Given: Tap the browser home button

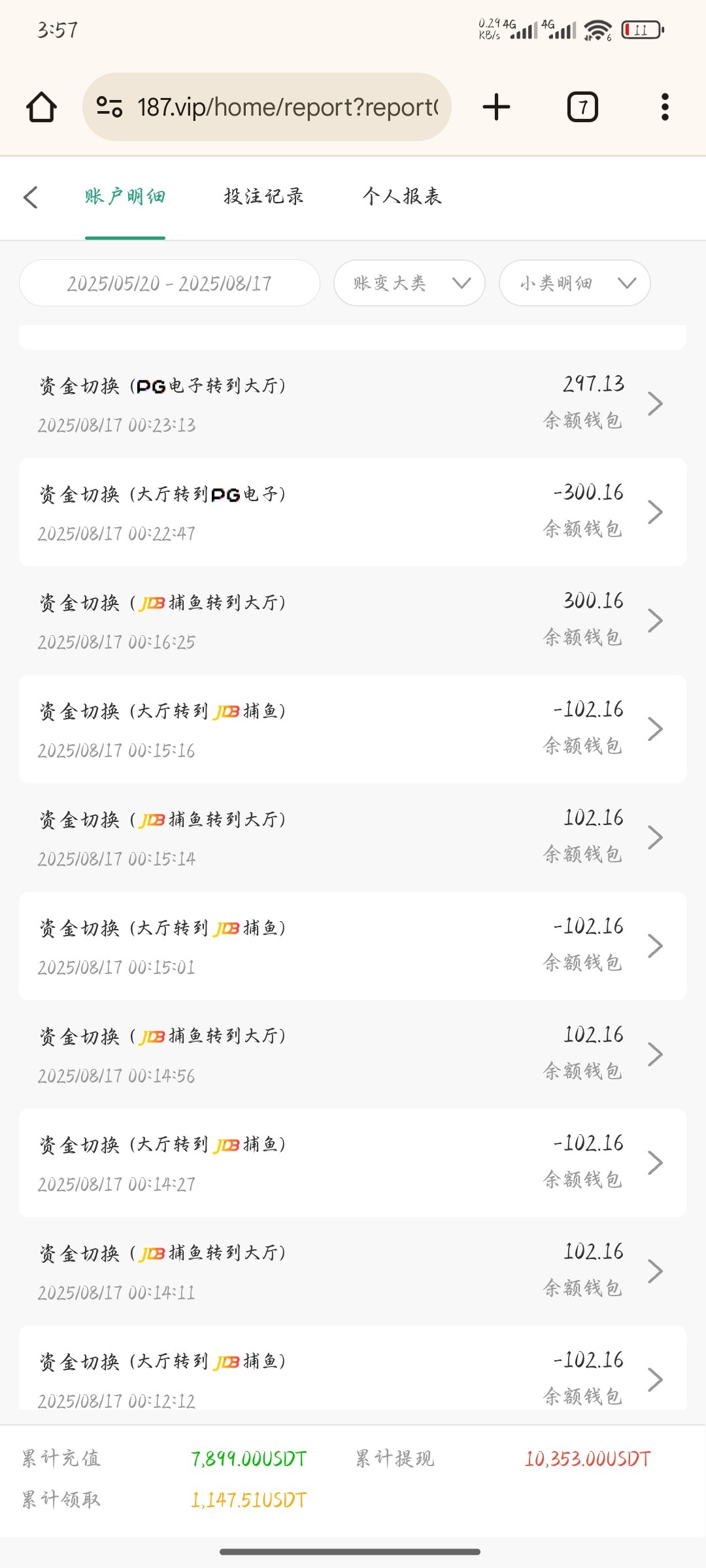Looking at the screenshot, I should [x=41, y=107].
